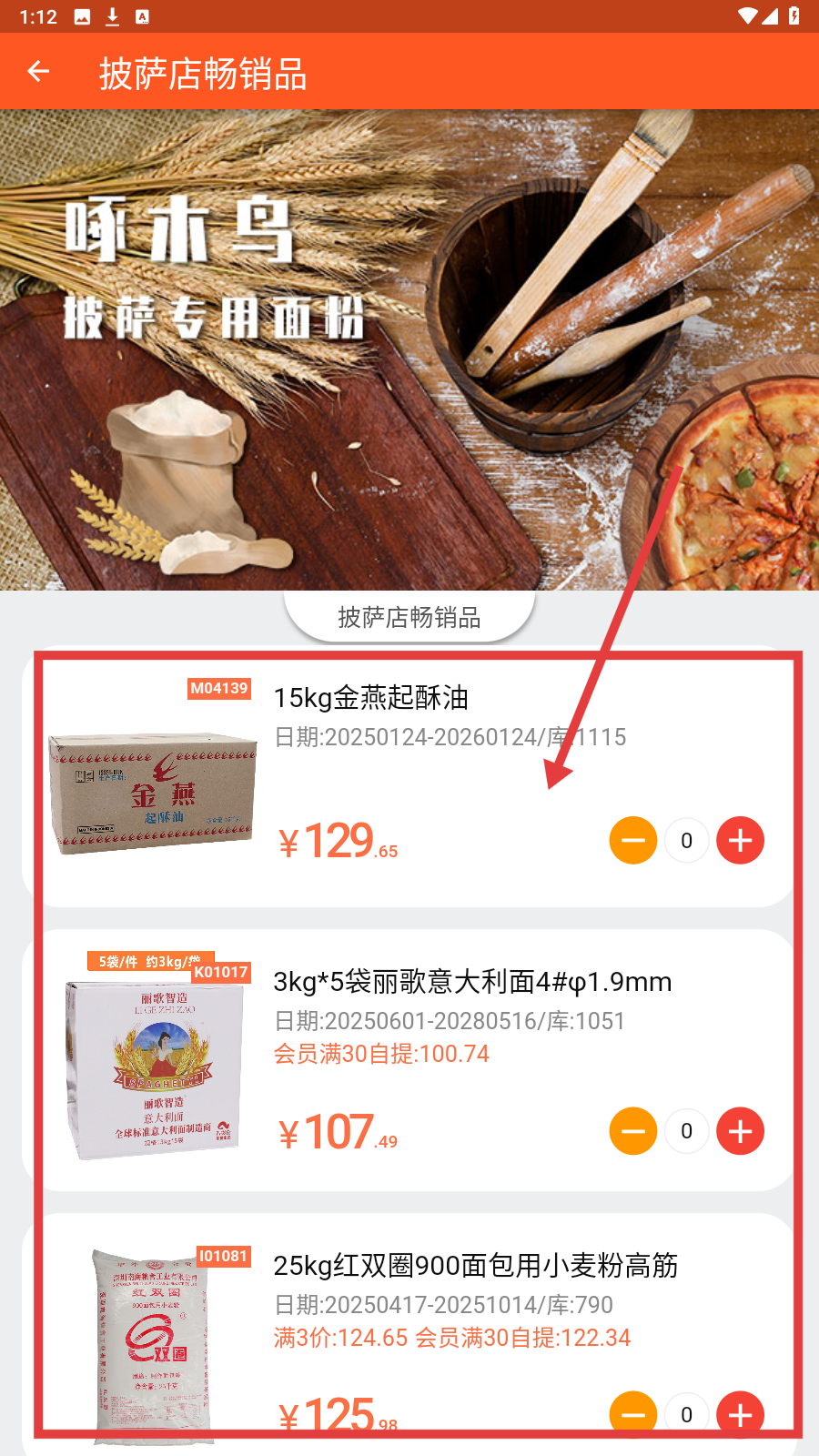This screenshot has height=1456, width=819.
Task: Open 25kg红双圈900面包用小麦粉高筋 details
Action: pyautogui.click(x=475, y=1266)
